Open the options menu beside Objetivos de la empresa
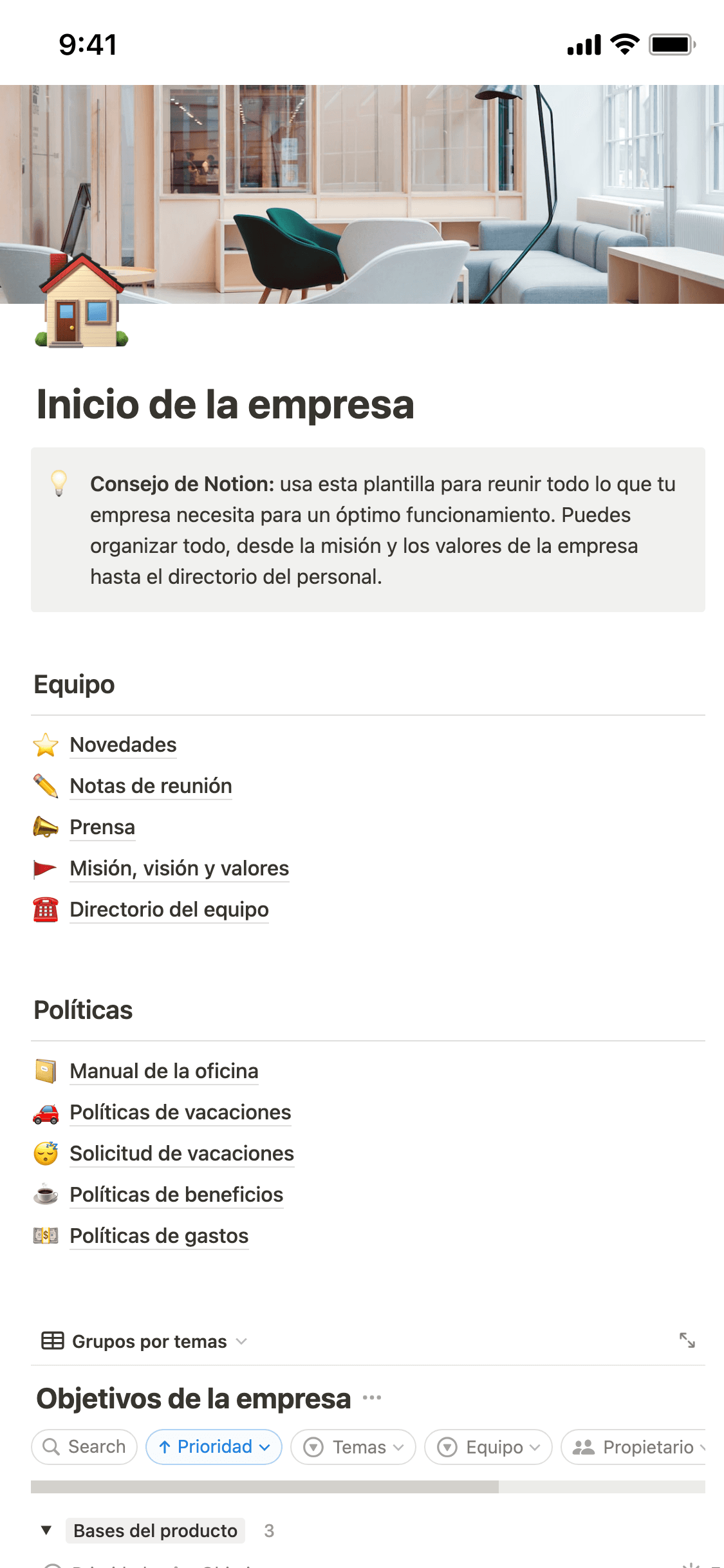The image size is (724, 1568). [x=371, y=1397]
